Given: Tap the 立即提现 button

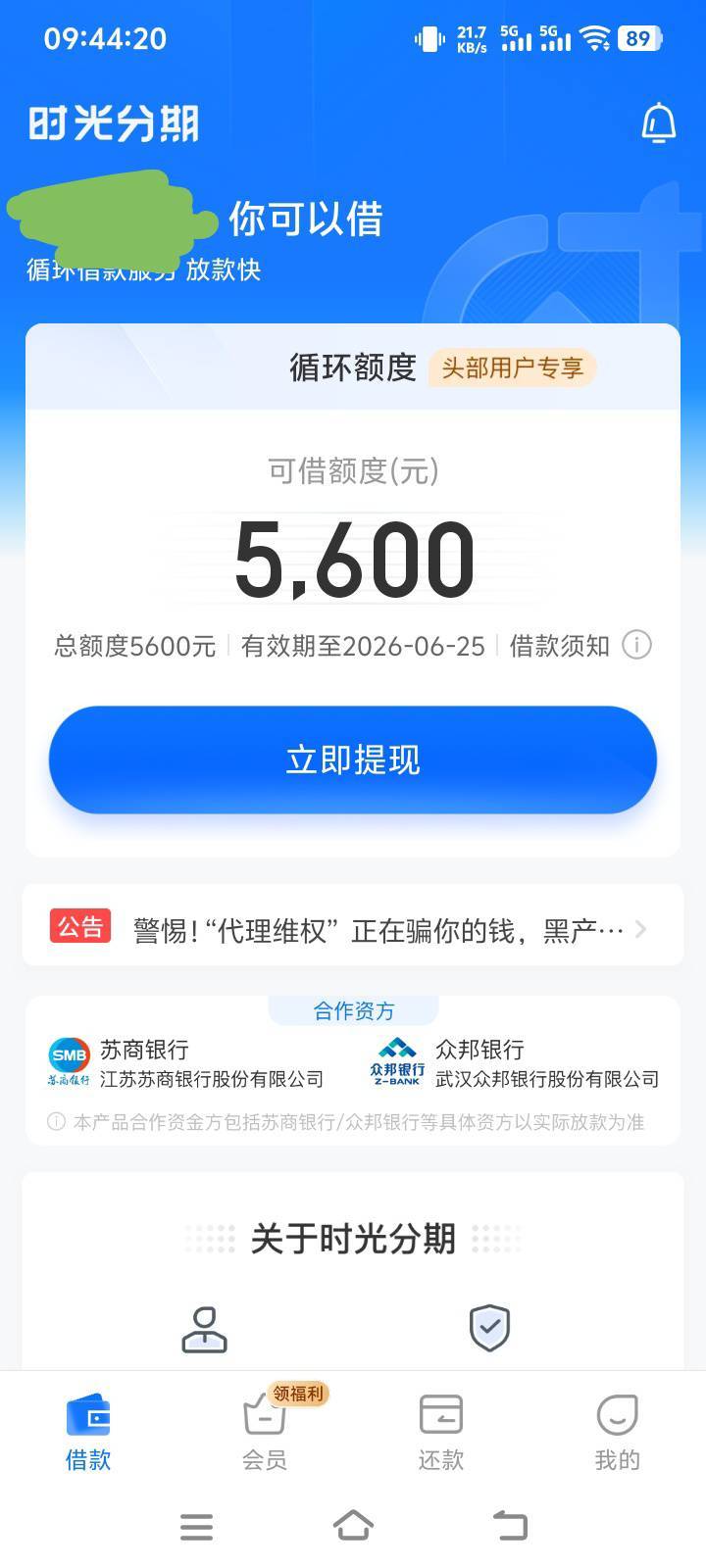Looking at the screenshot, I should pos(353,759).
